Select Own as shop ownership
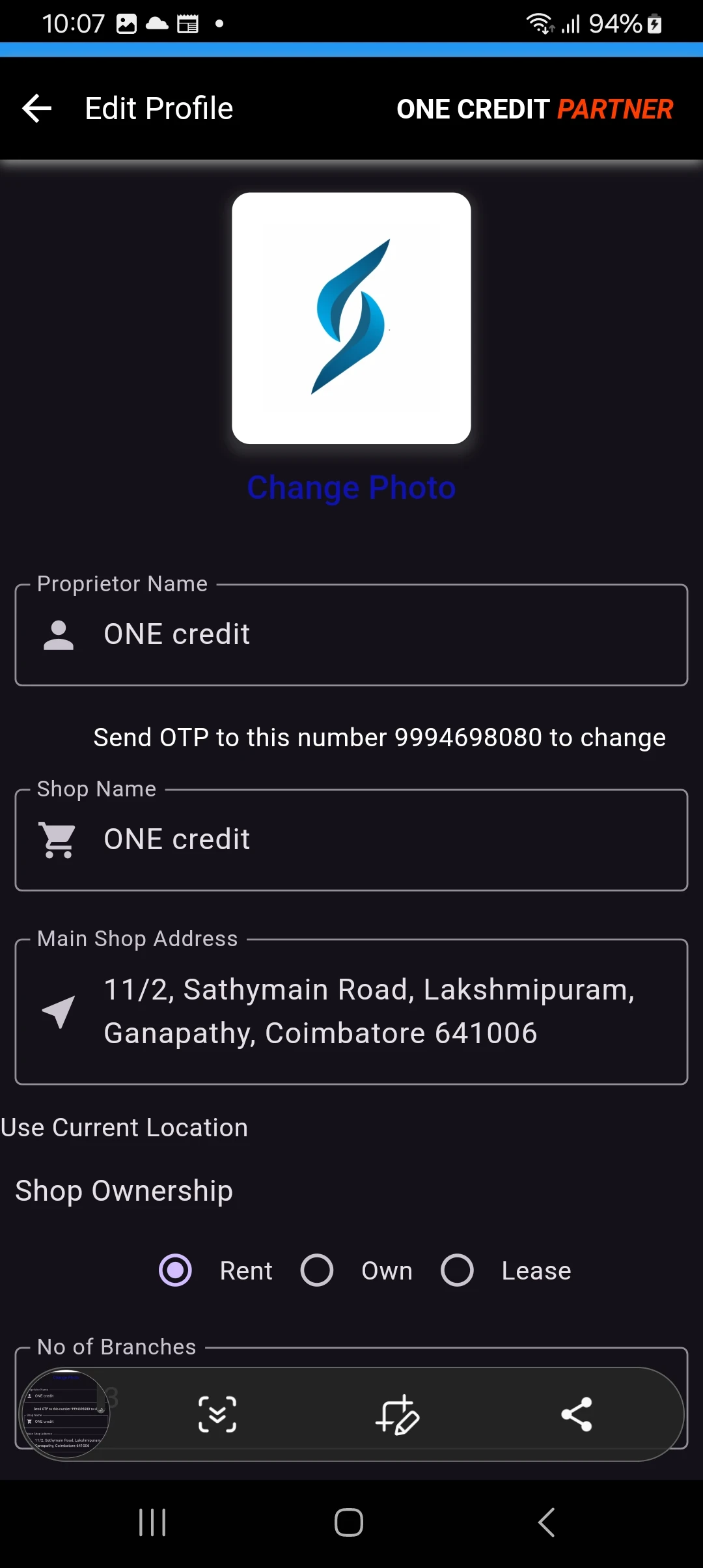The height and width of the screenshot is (1568, 703). tap(317, 1270)
